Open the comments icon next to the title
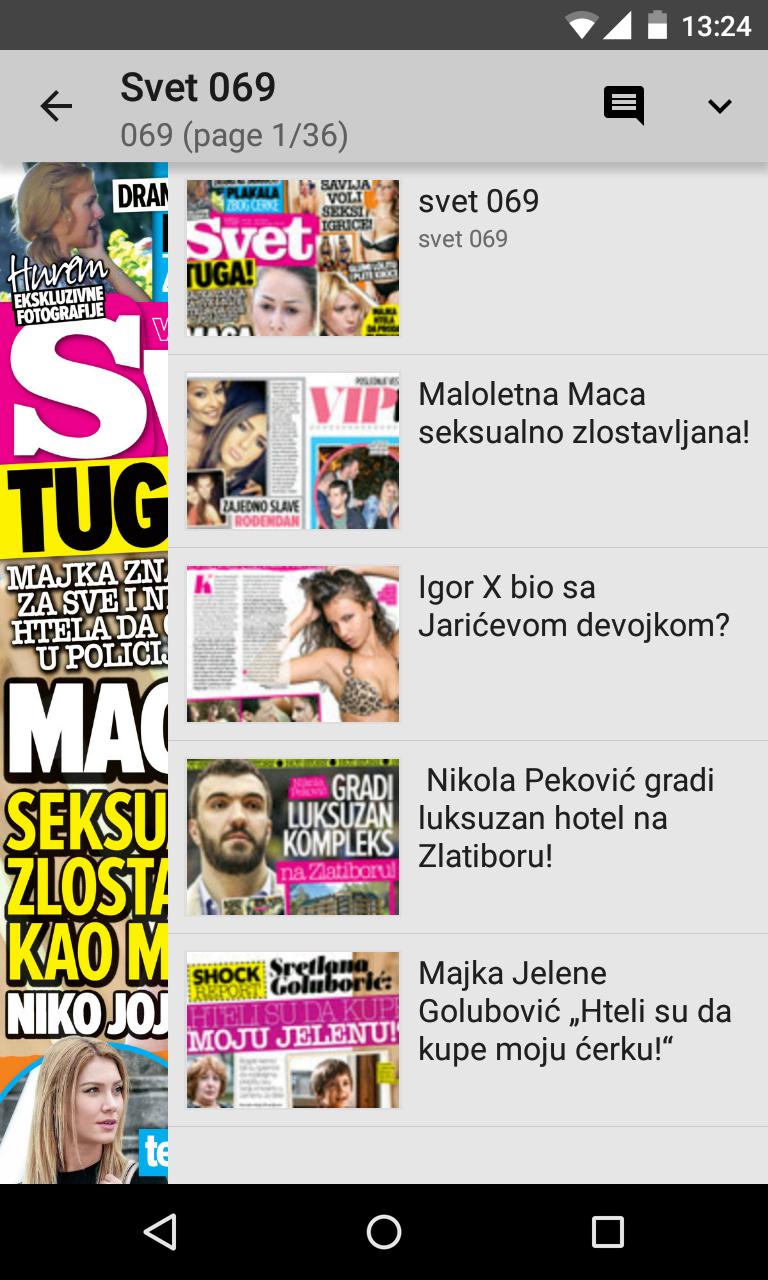 click(x=622, y=106)
